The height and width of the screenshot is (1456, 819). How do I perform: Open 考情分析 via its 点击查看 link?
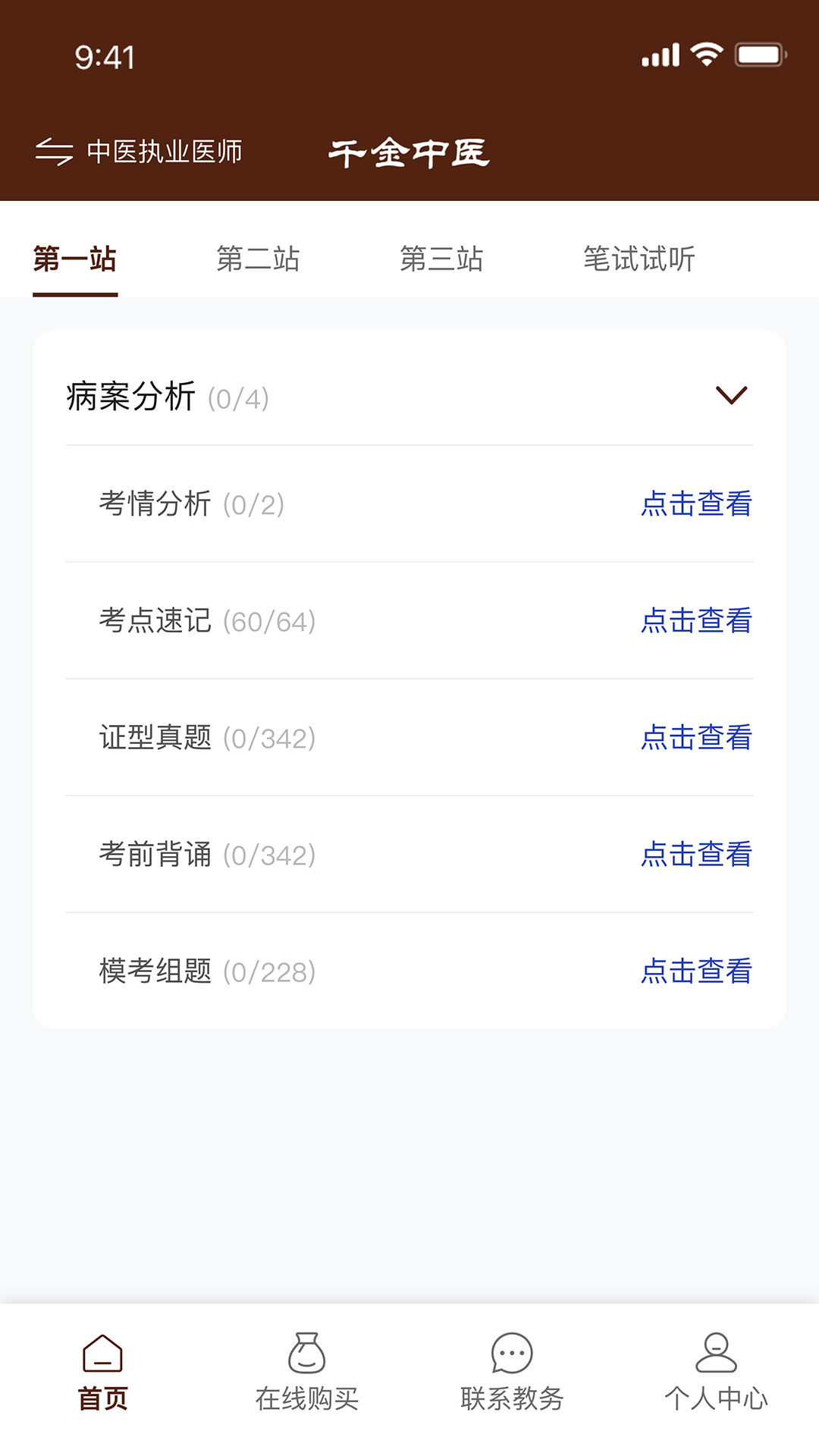(695, 504)
